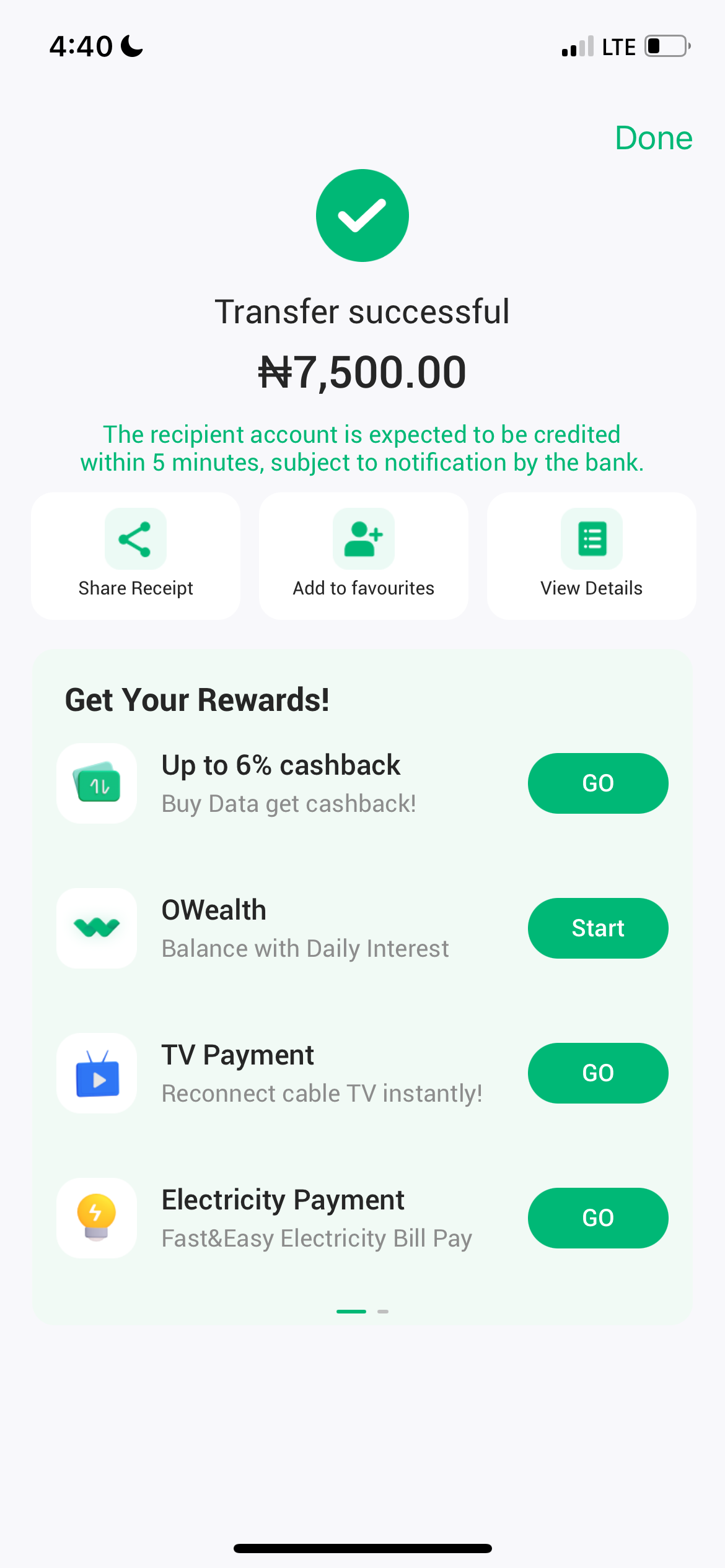Open the second rewards page indicator
725x1568 pixels.
383,1311
